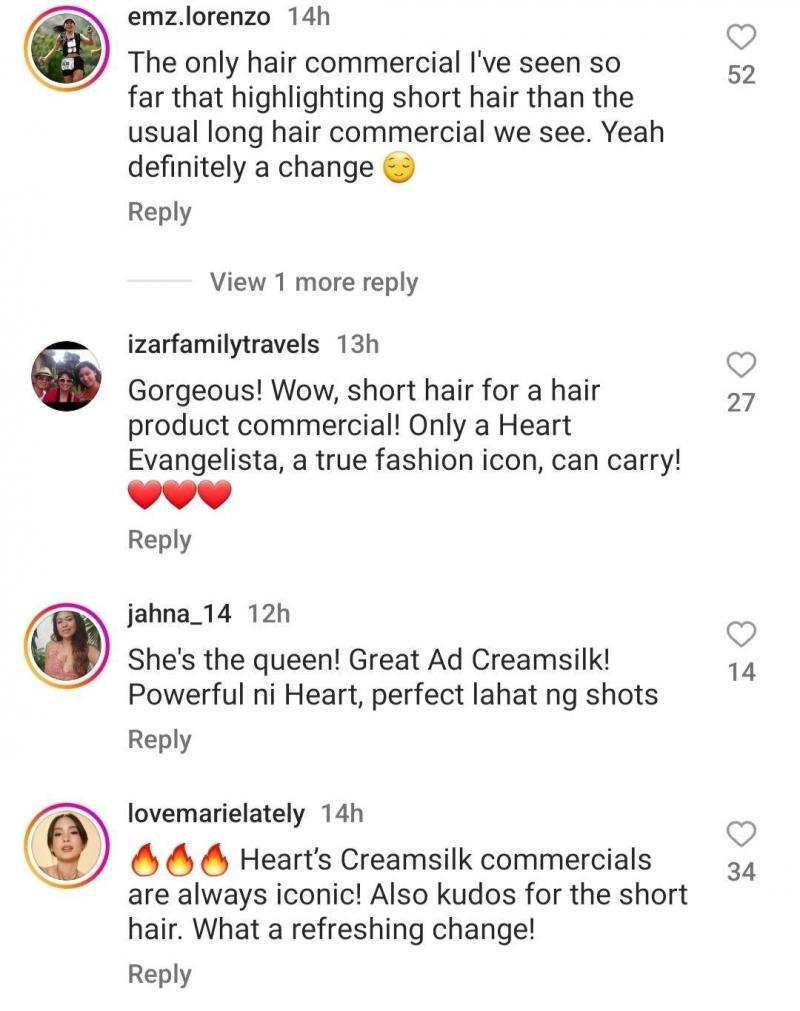The width and height of the screenshot is (800, 1011).
Task: Like lovemarielately's comment
Action: click(741, 834)
